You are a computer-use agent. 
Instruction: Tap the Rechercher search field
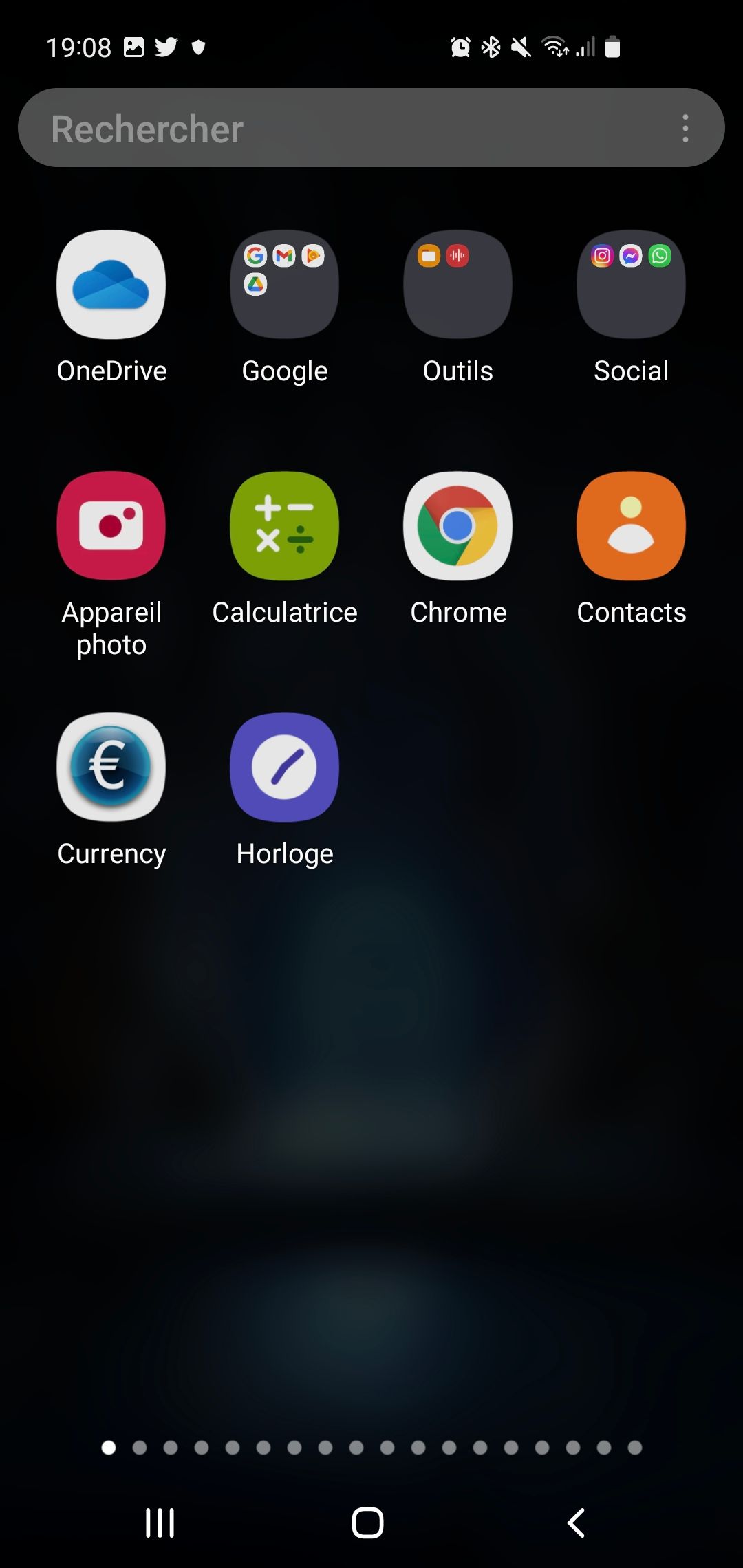(x=310, y=128)
